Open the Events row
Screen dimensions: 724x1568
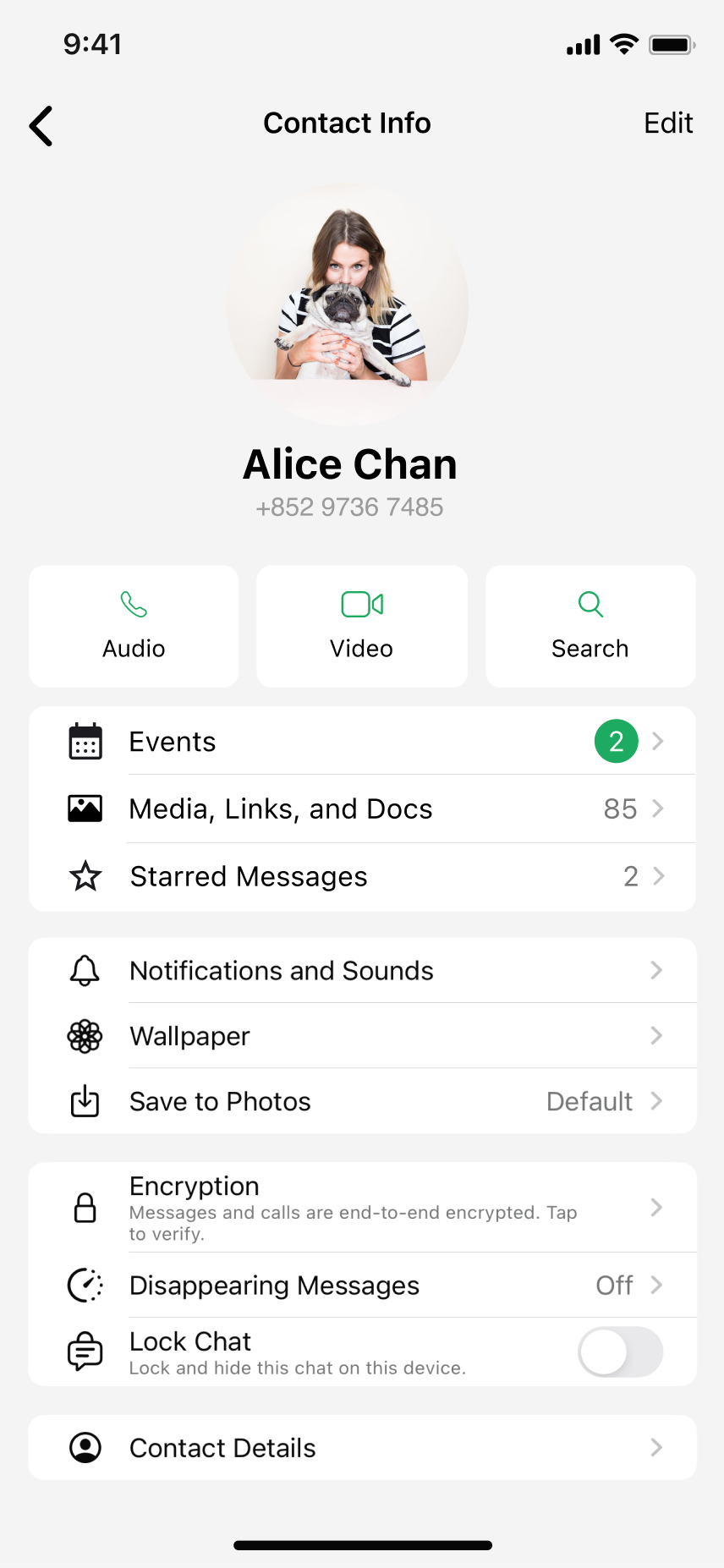[x=362, y=741]
